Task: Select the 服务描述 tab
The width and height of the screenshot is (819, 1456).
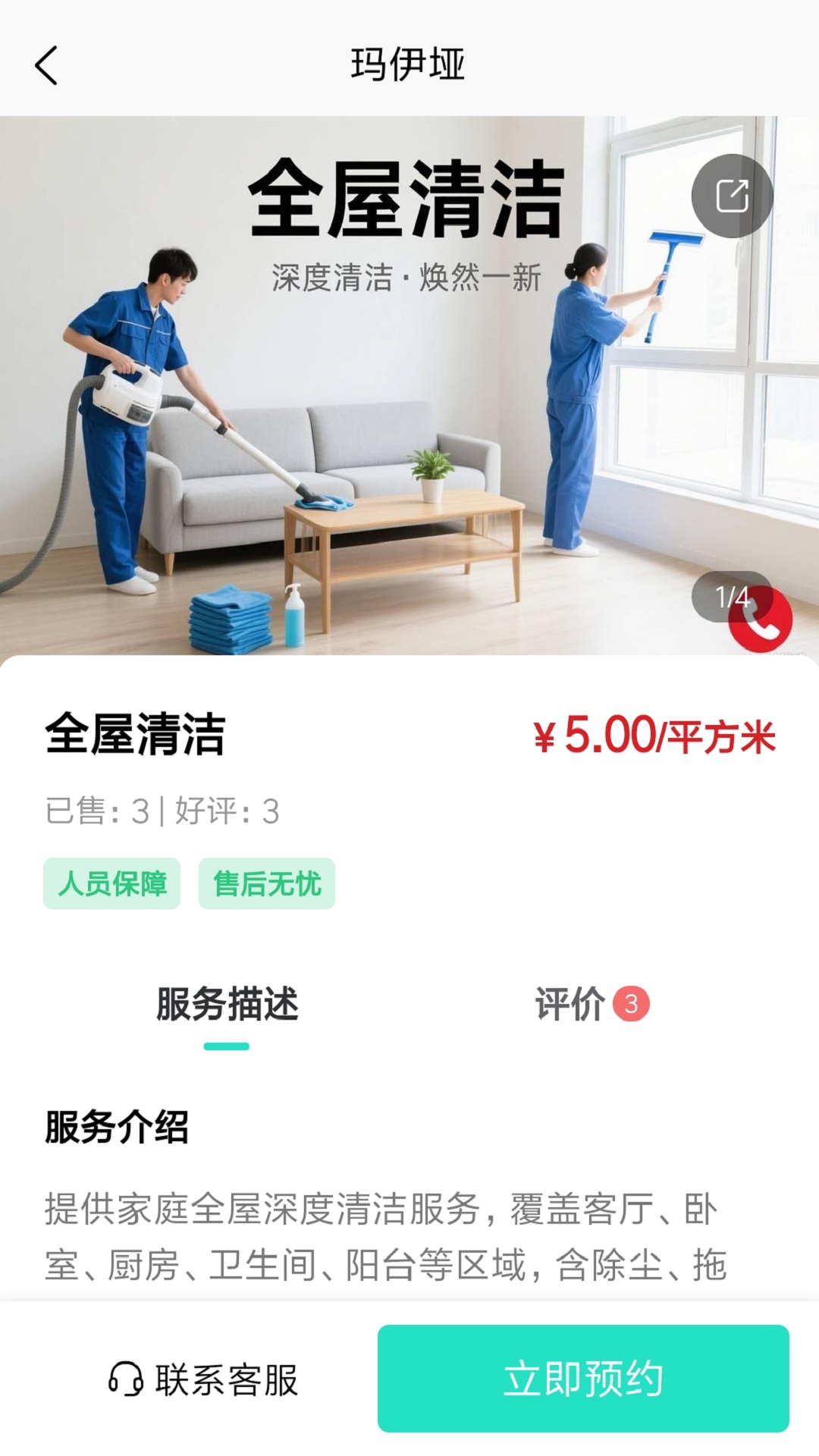Action: 227,1004
